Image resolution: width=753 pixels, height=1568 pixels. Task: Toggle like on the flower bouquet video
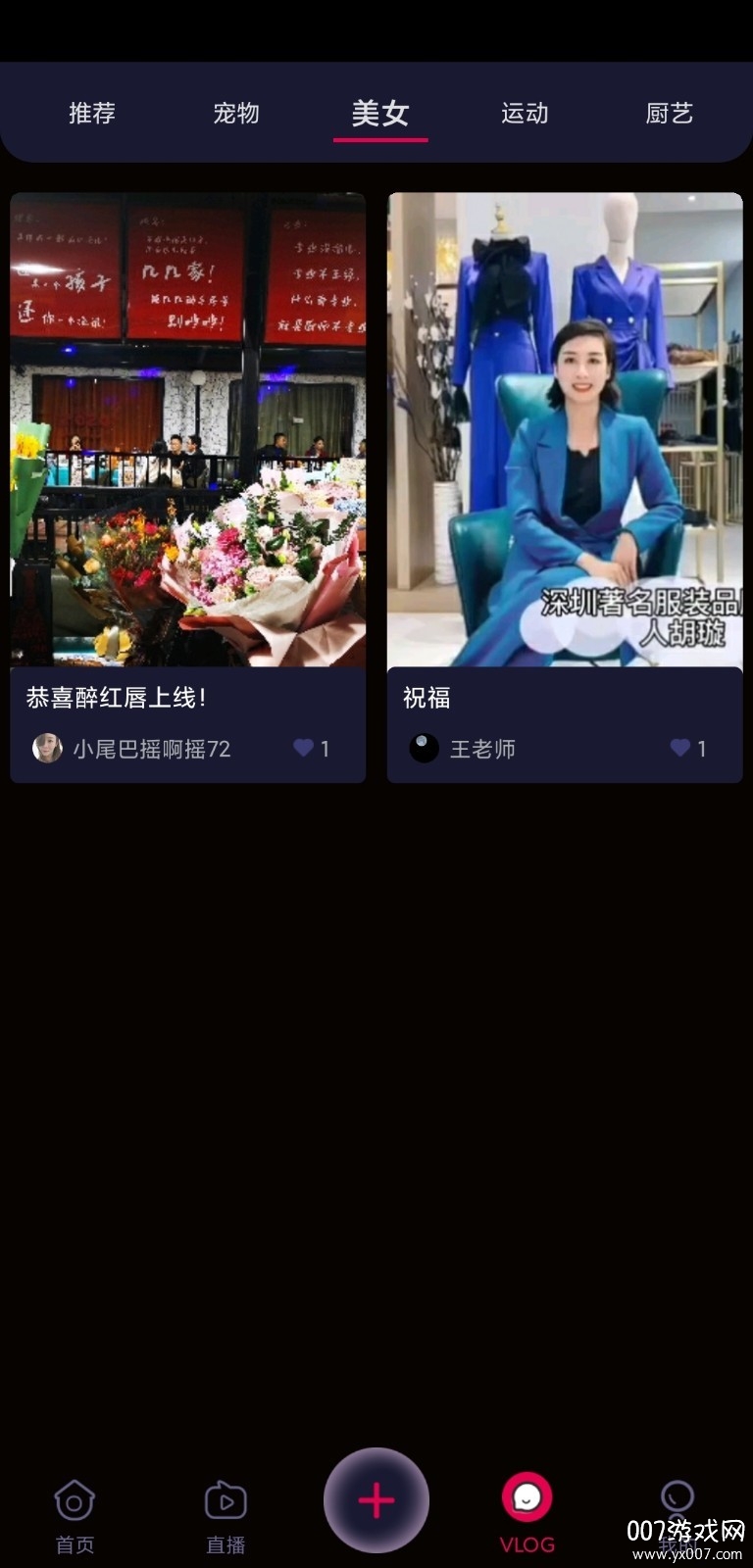point(304,749)
